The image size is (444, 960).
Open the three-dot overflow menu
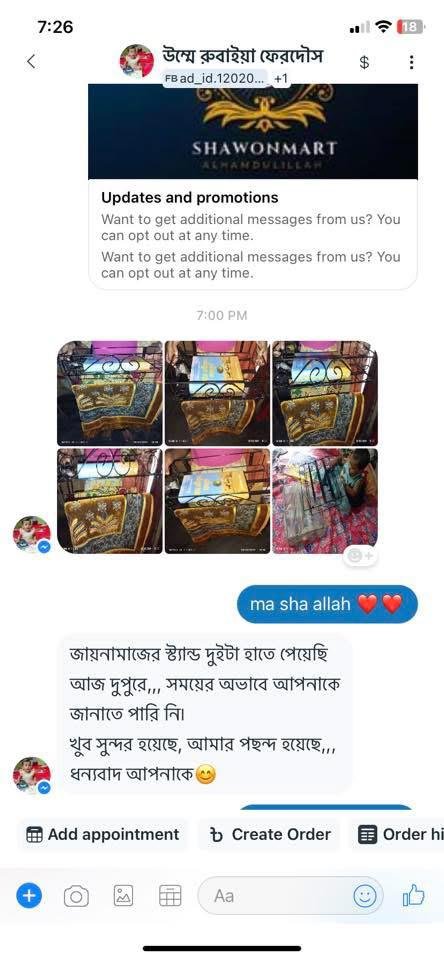click(412, 62)
